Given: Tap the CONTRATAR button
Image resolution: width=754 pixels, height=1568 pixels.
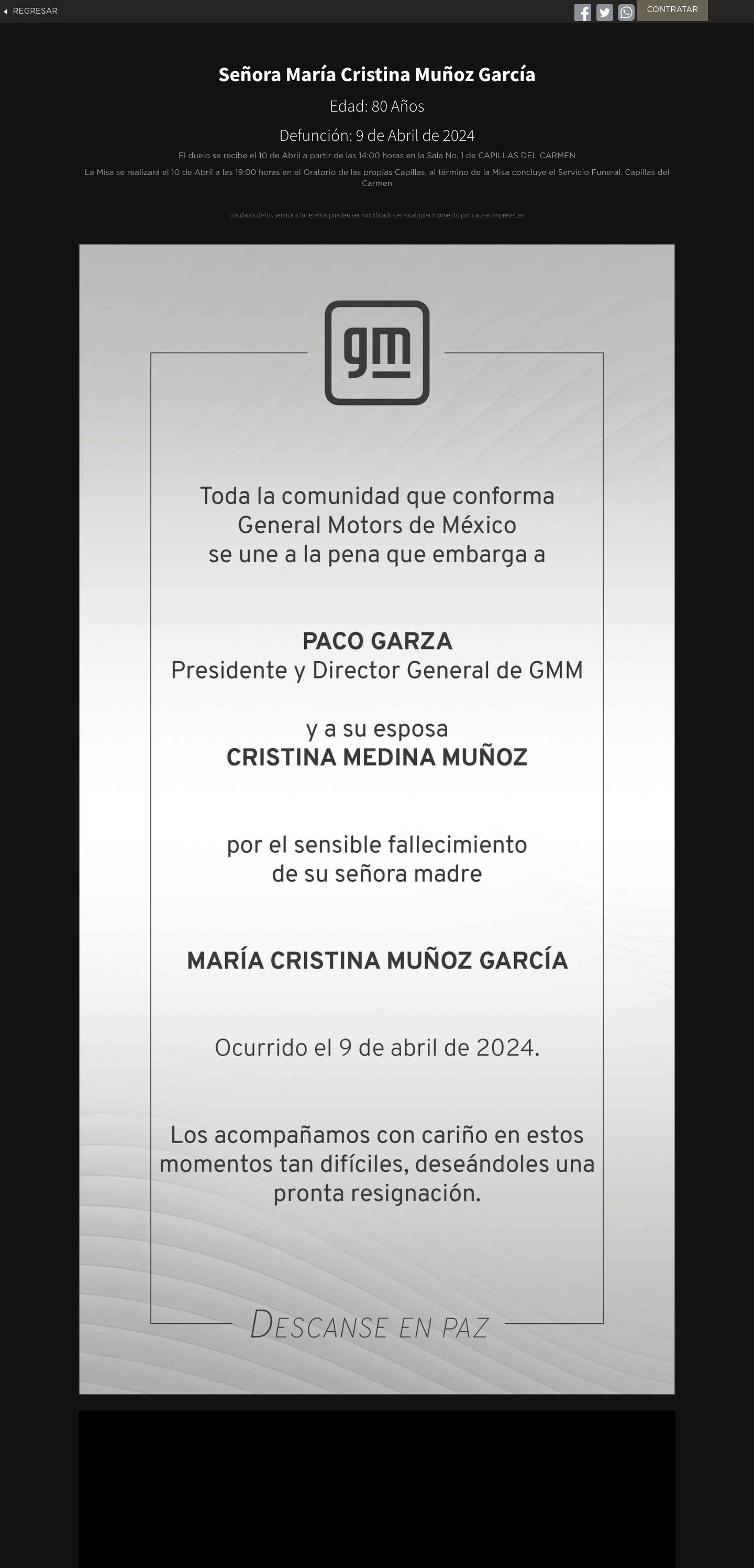Looking at the screenshot, I should [x=672, y=10].
